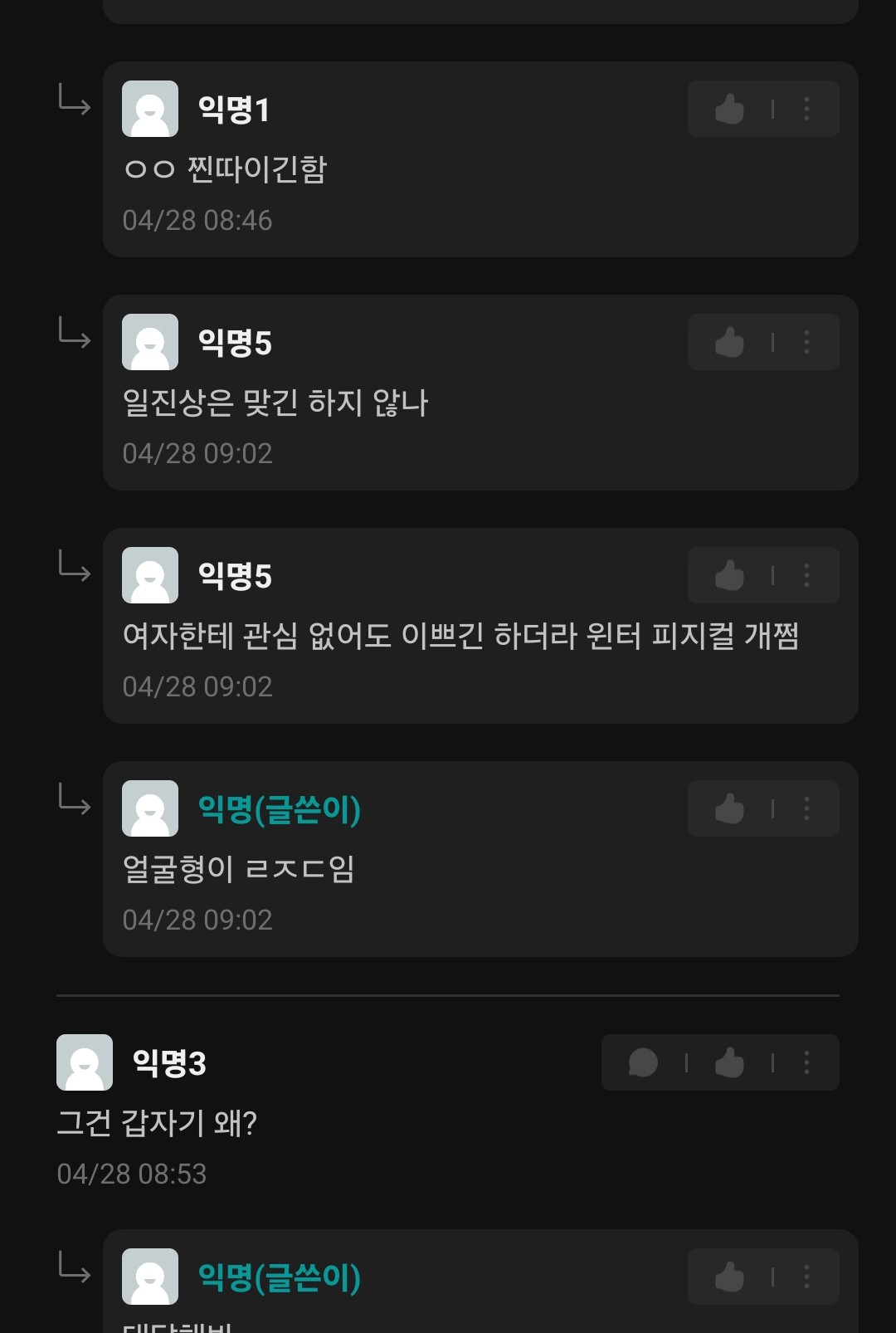This screenshot has height=1333, width=896.
Task: Open overflow menu on 익명1's comment
Action: (x=806, y=109)
